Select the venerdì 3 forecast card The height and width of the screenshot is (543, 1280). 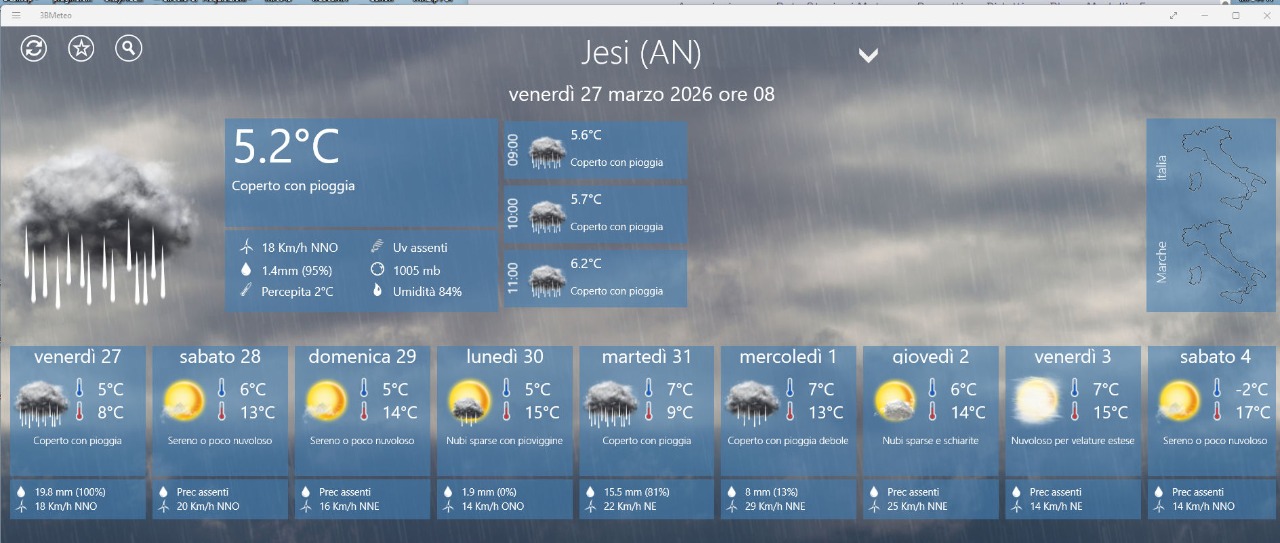tap(1073, 410)
